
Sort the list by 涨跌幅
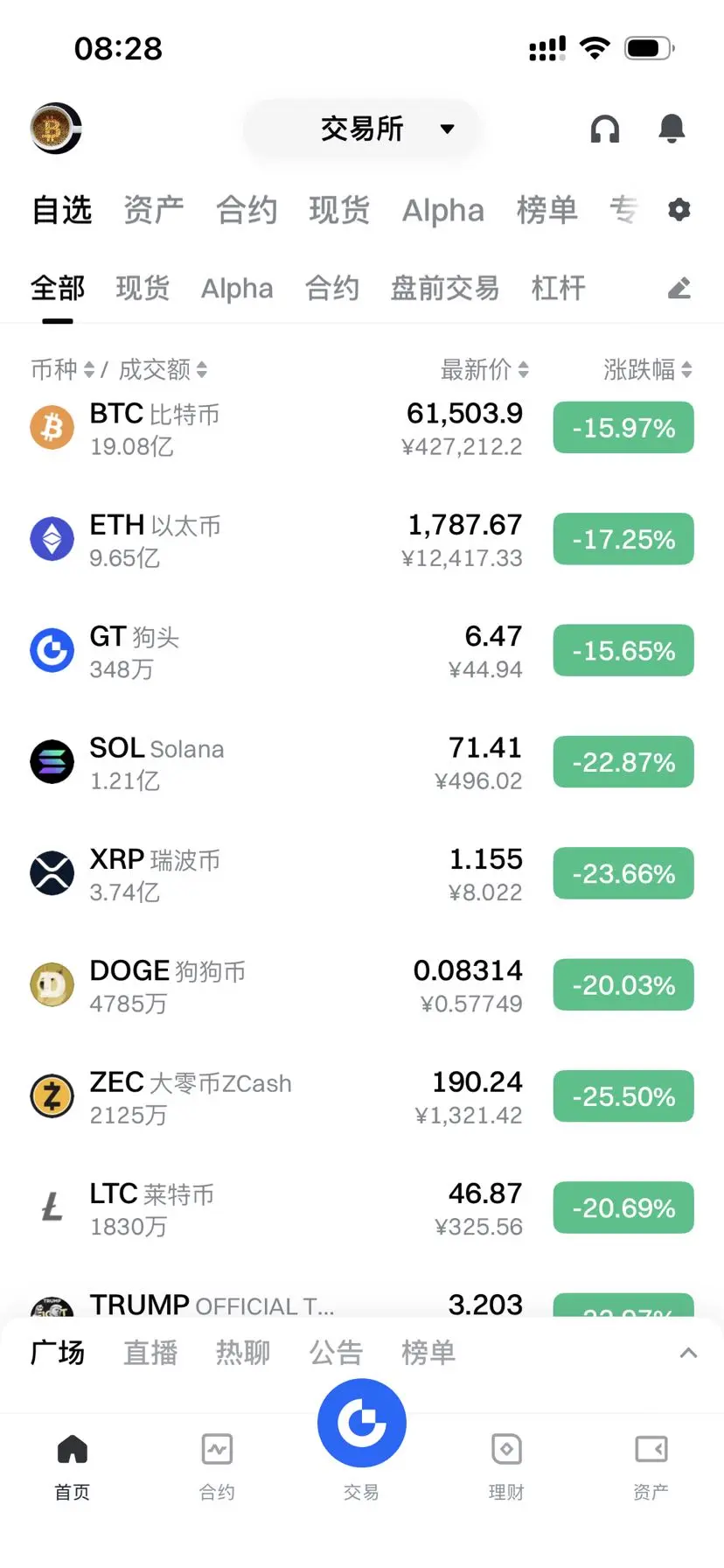click(648, 369)
